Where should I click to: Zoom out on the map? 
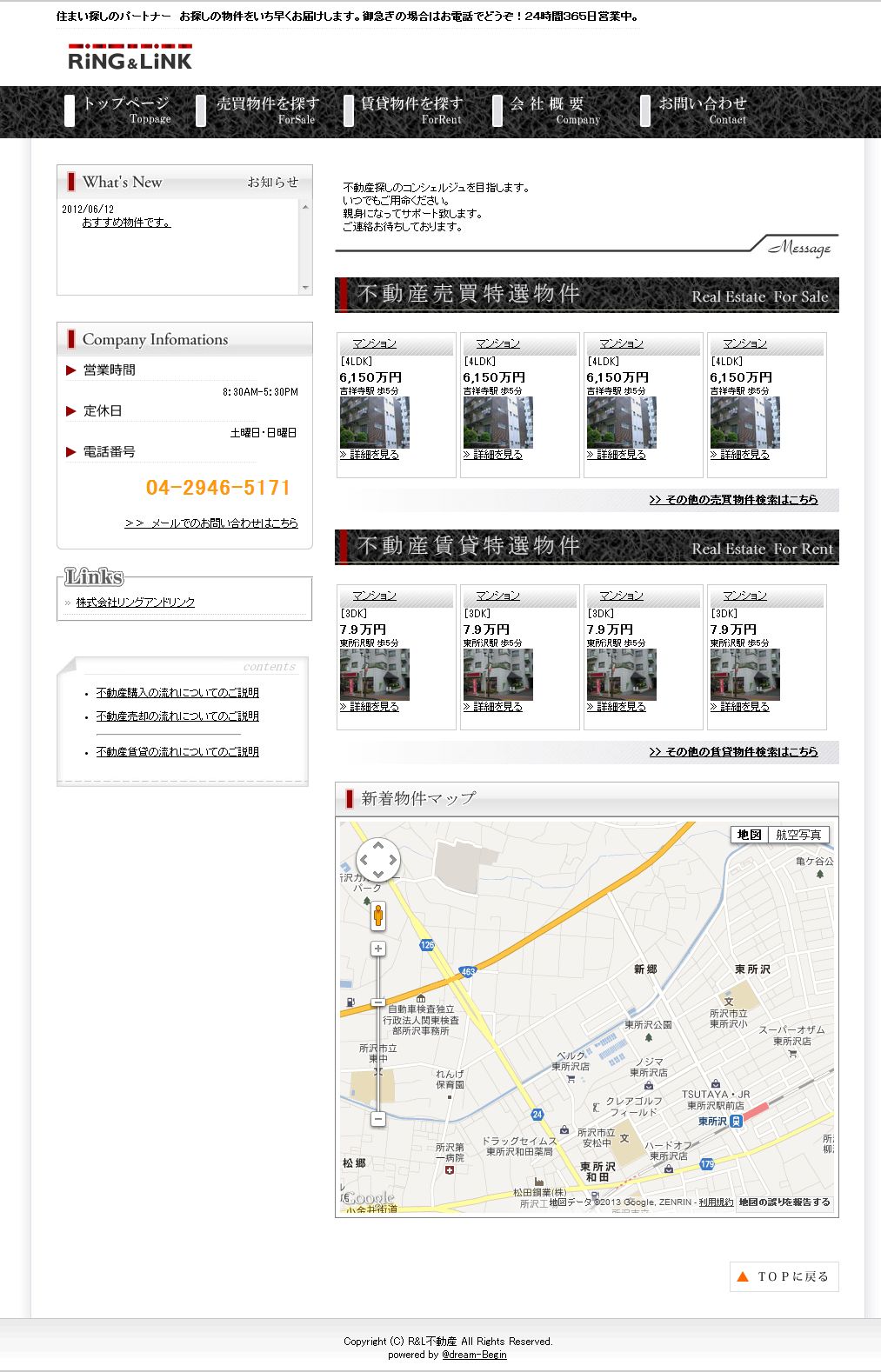[x=377, y=1119]
